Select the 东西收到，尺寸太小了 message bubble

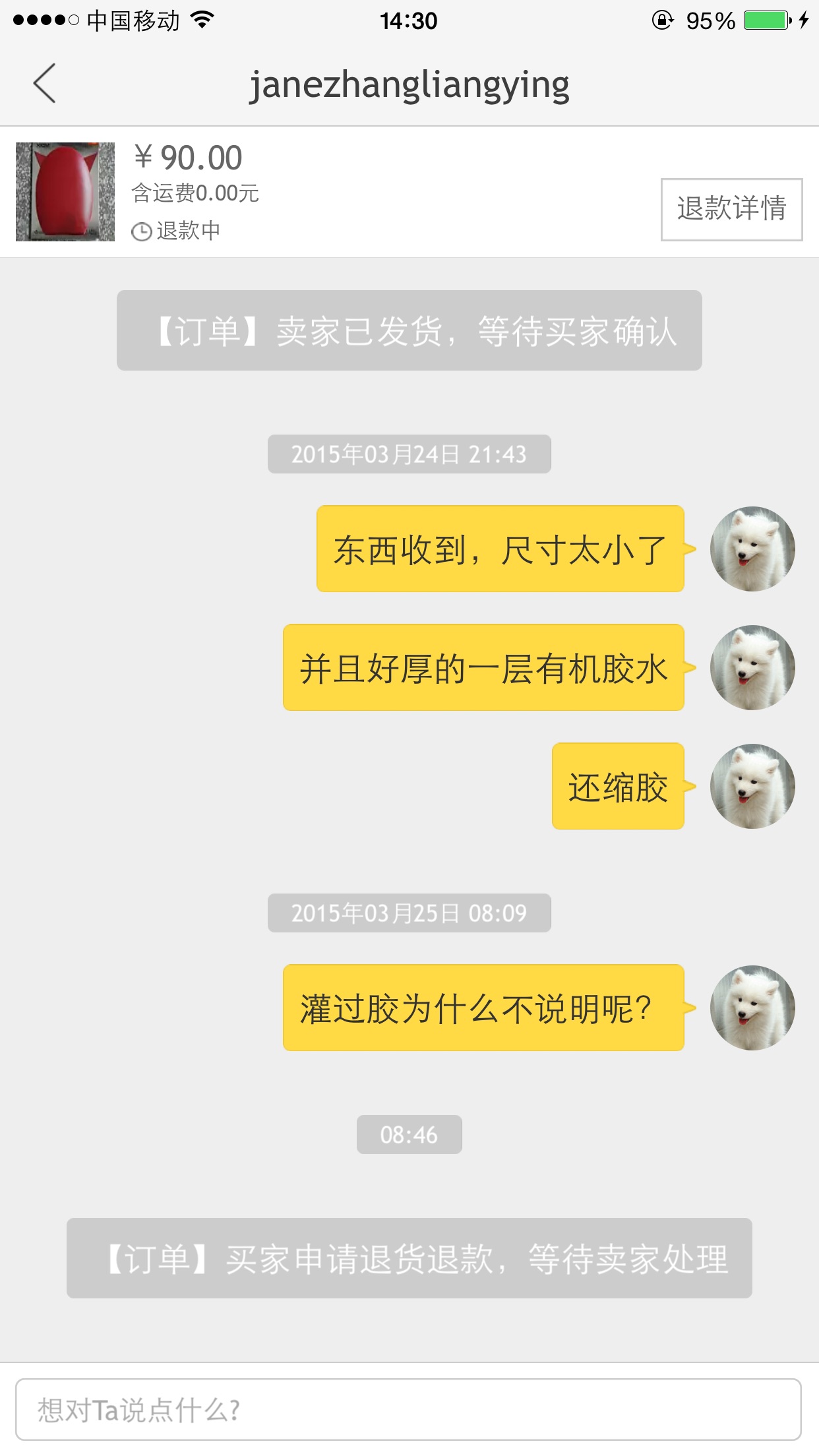click(500, 549)
